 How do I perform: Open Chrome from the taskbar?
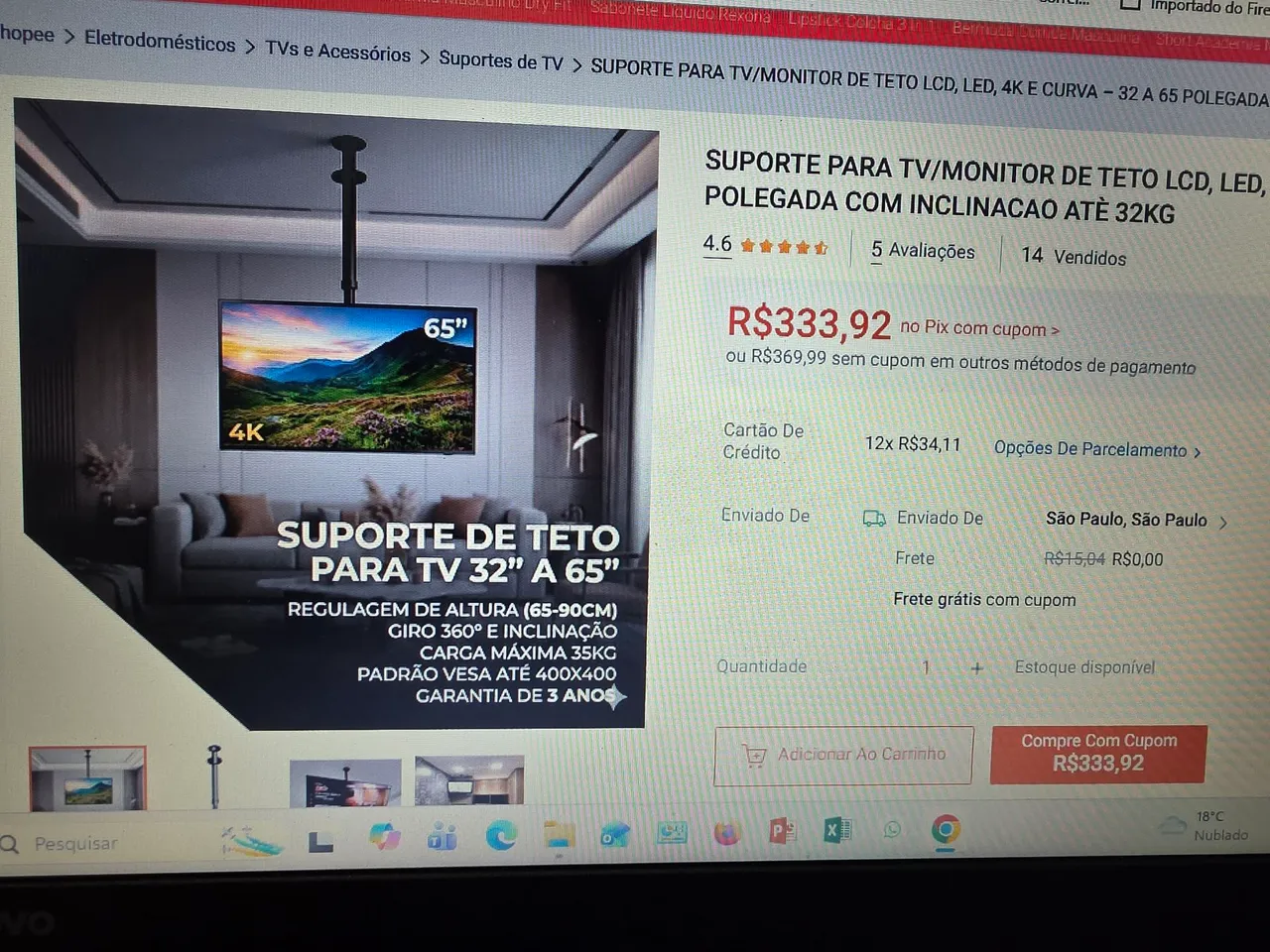[946, 830]
